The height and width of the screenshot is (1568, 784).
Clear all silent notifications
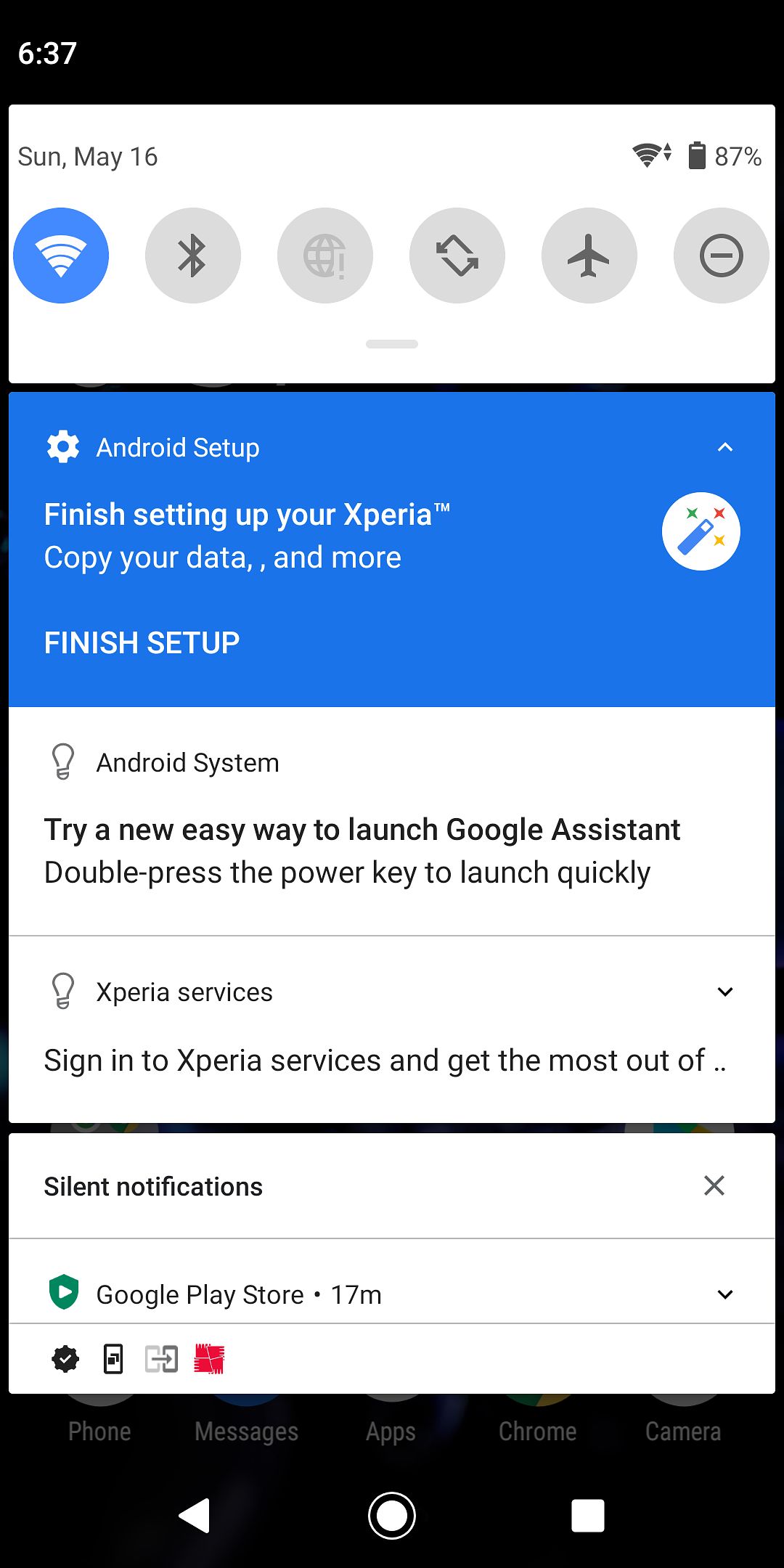pyautogui.click(x=714, y=1185)
